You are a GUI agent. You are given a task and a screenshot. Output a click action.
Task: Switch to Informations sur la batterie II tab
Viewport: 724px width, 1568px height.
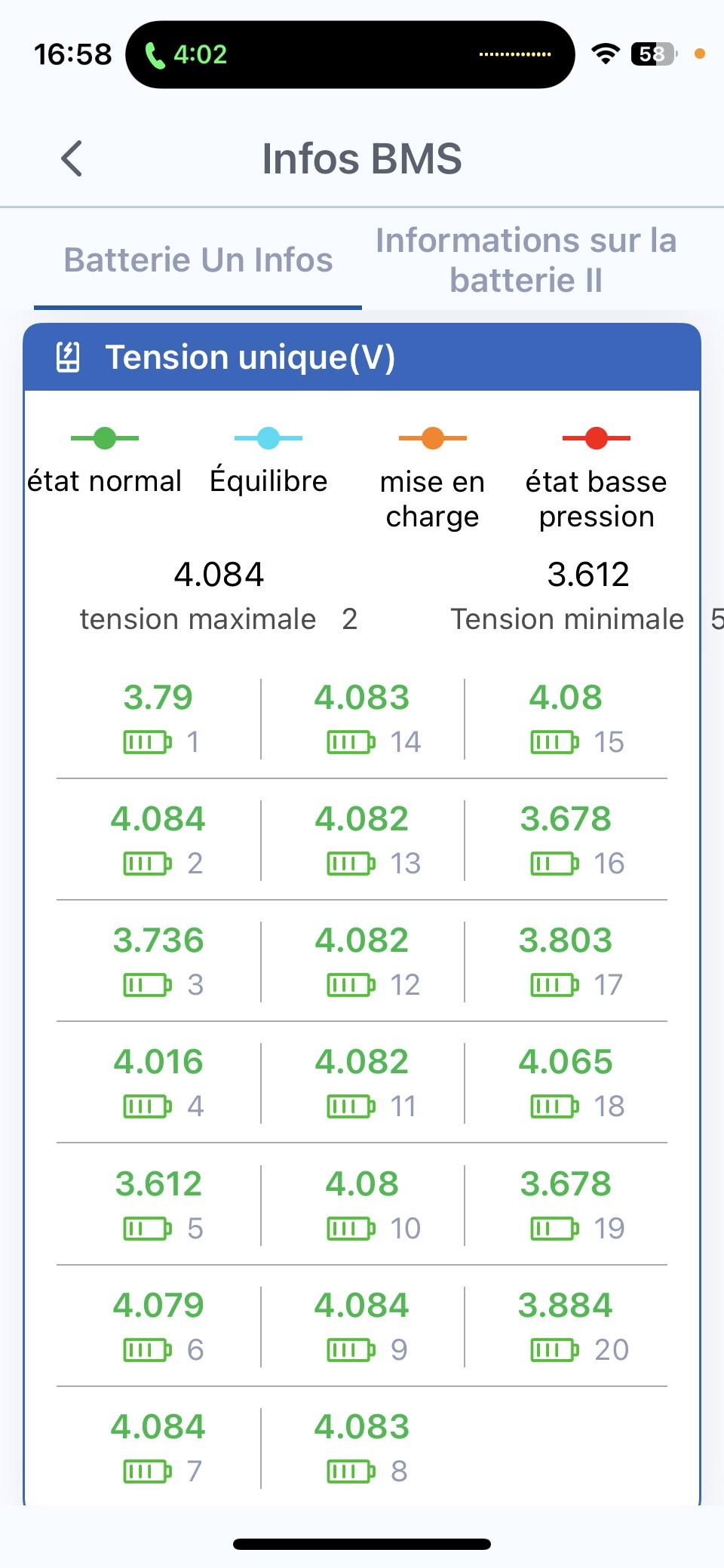526,260
